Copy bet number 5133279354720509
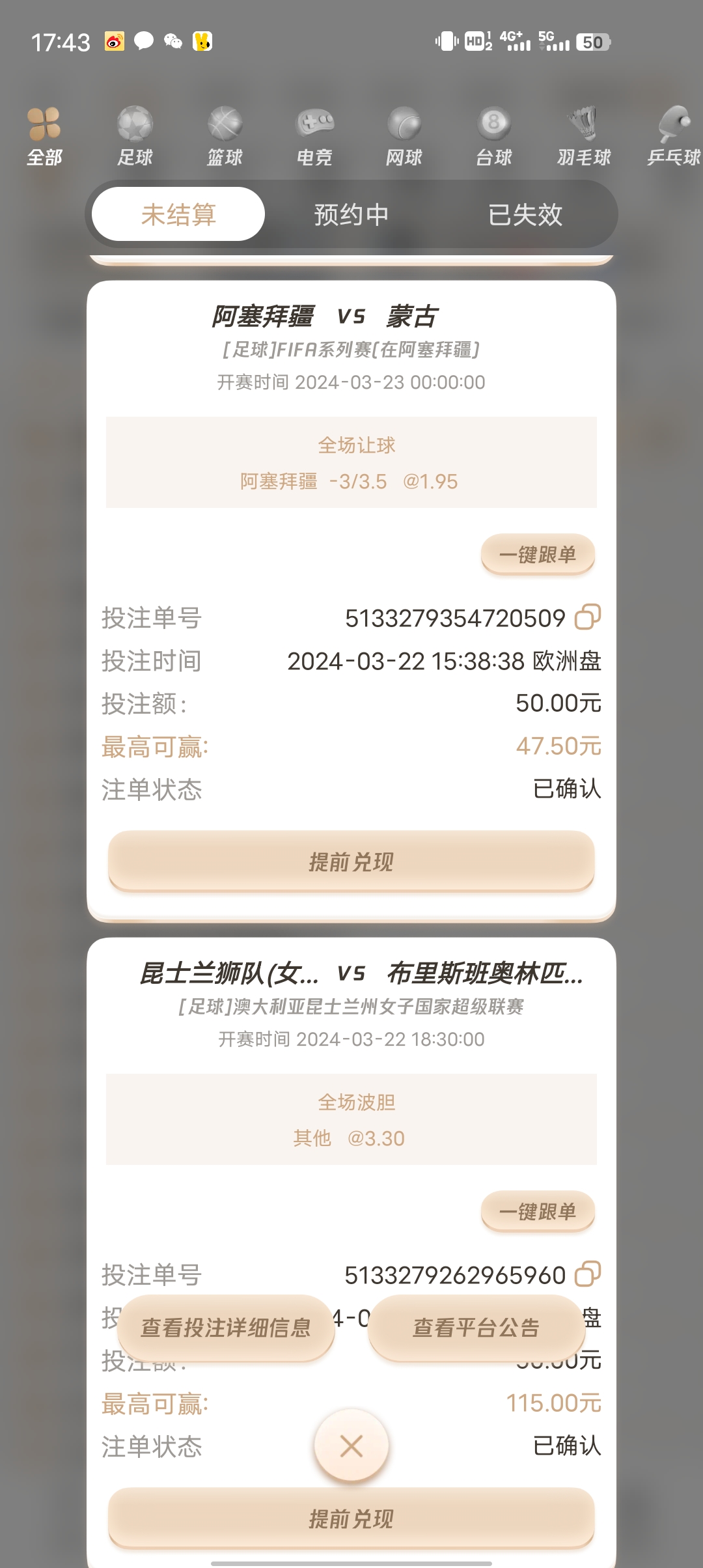 tap(587, 617)
